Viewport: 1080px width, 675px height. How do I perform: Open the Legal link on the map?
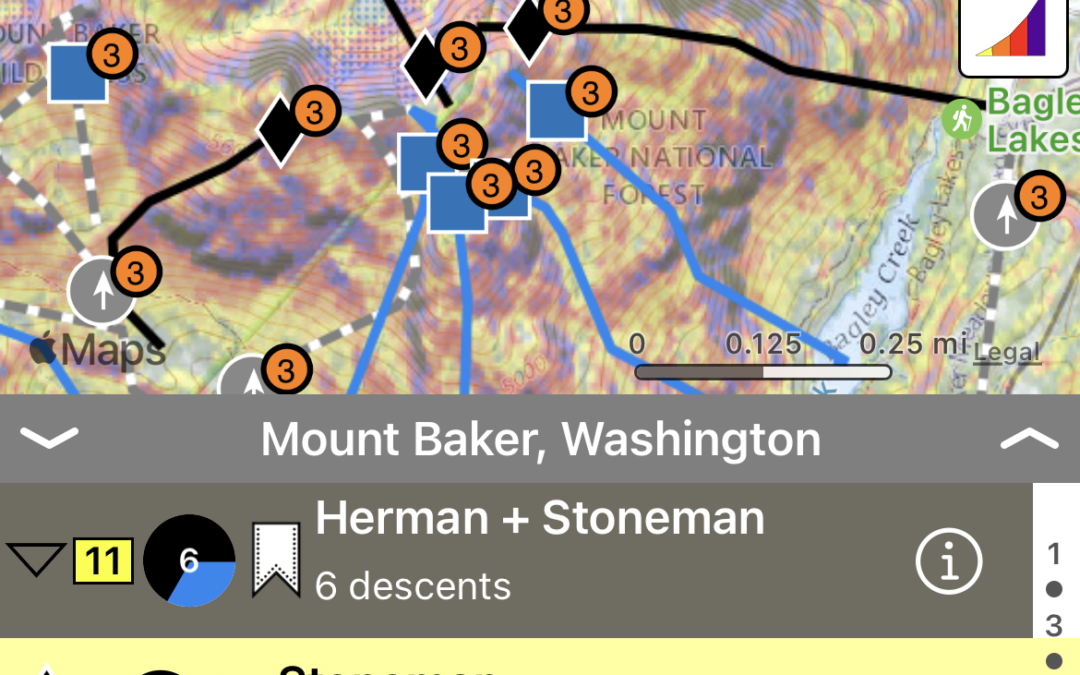tap(1007, 352)
